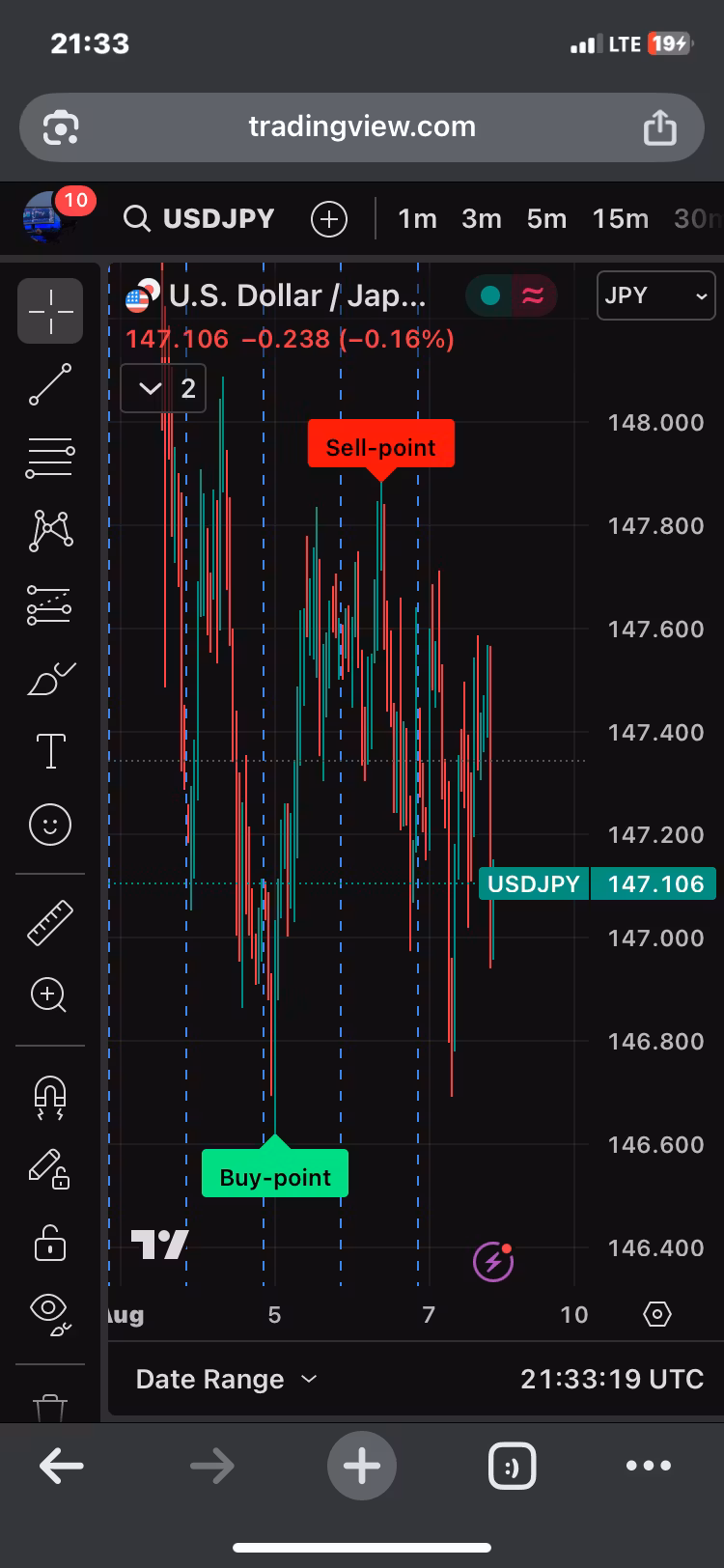Toggle magnet mode

[x=50, y=1097]
